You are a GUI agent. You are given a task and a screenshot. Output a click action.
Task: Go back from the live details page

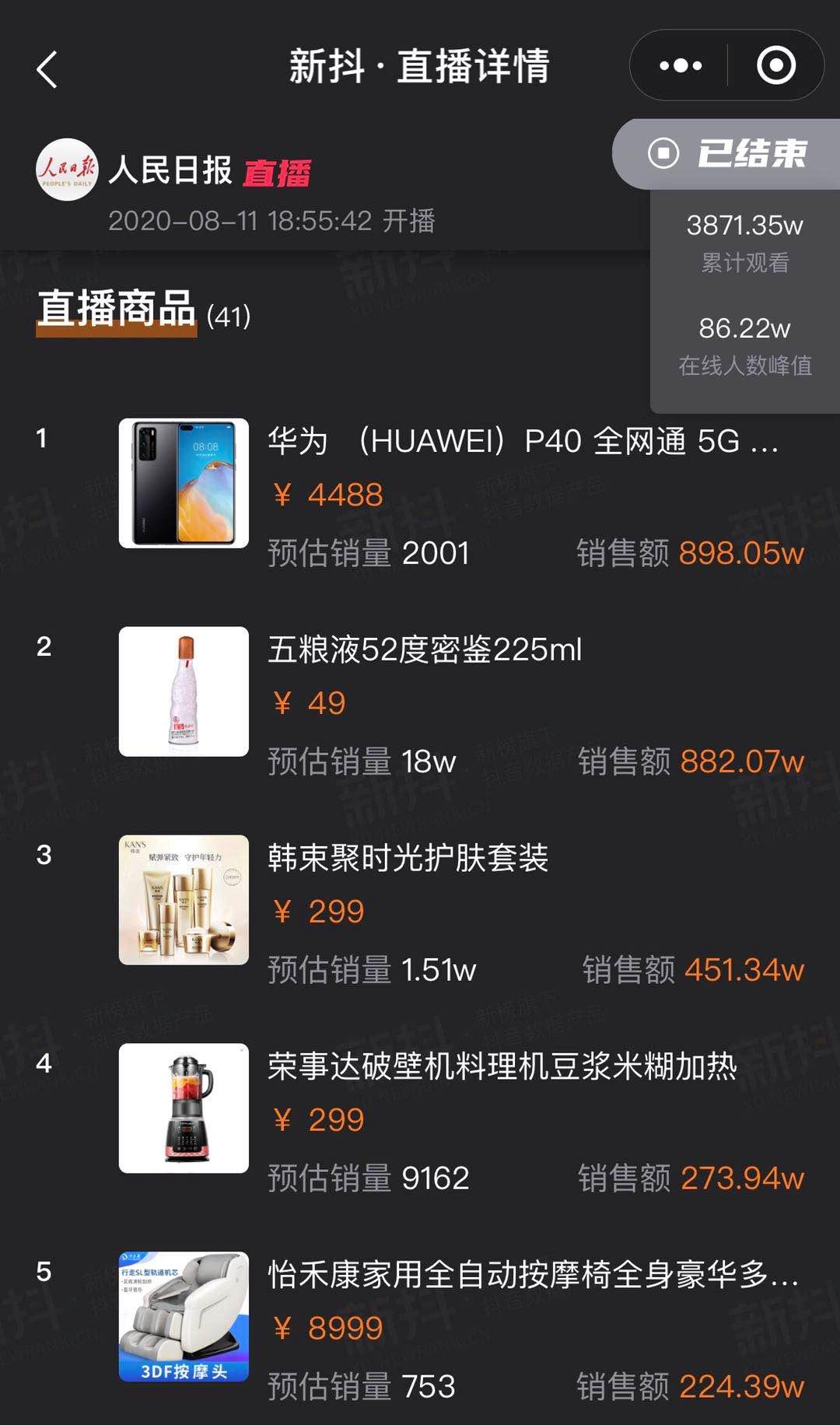pyautogui.click(x=47, y=69)
